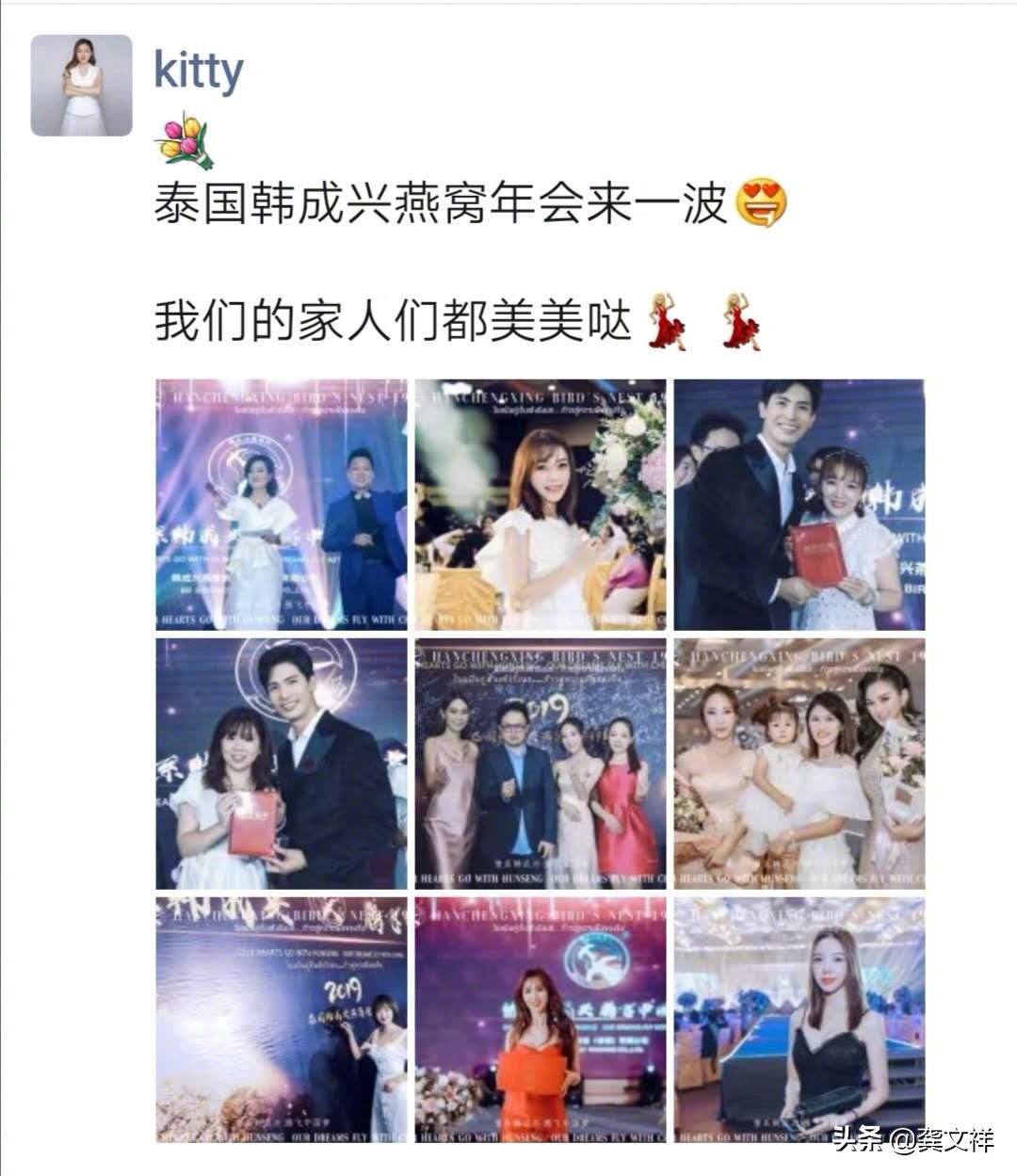The width and height of the screenshot is (1017, 1176).
Task: Open photo of tall man with woman in headband
Action: pyautogui.click(x=799, y=505)
